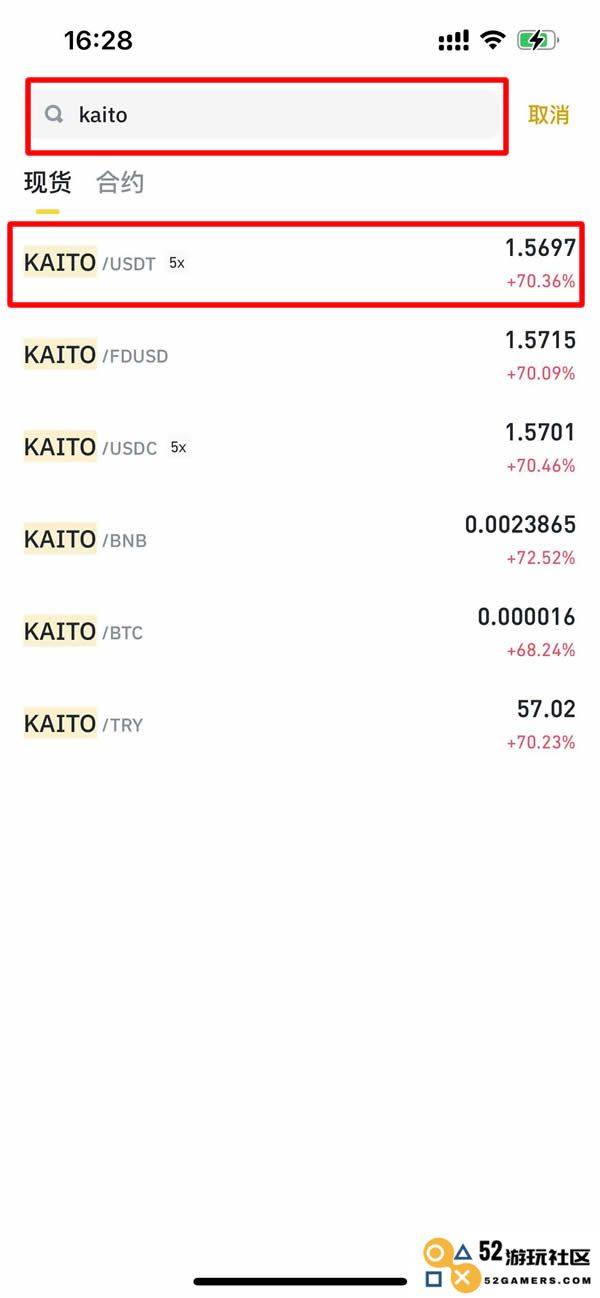
Task: Switch to the 合约 tab
Action: pos(120,183)
